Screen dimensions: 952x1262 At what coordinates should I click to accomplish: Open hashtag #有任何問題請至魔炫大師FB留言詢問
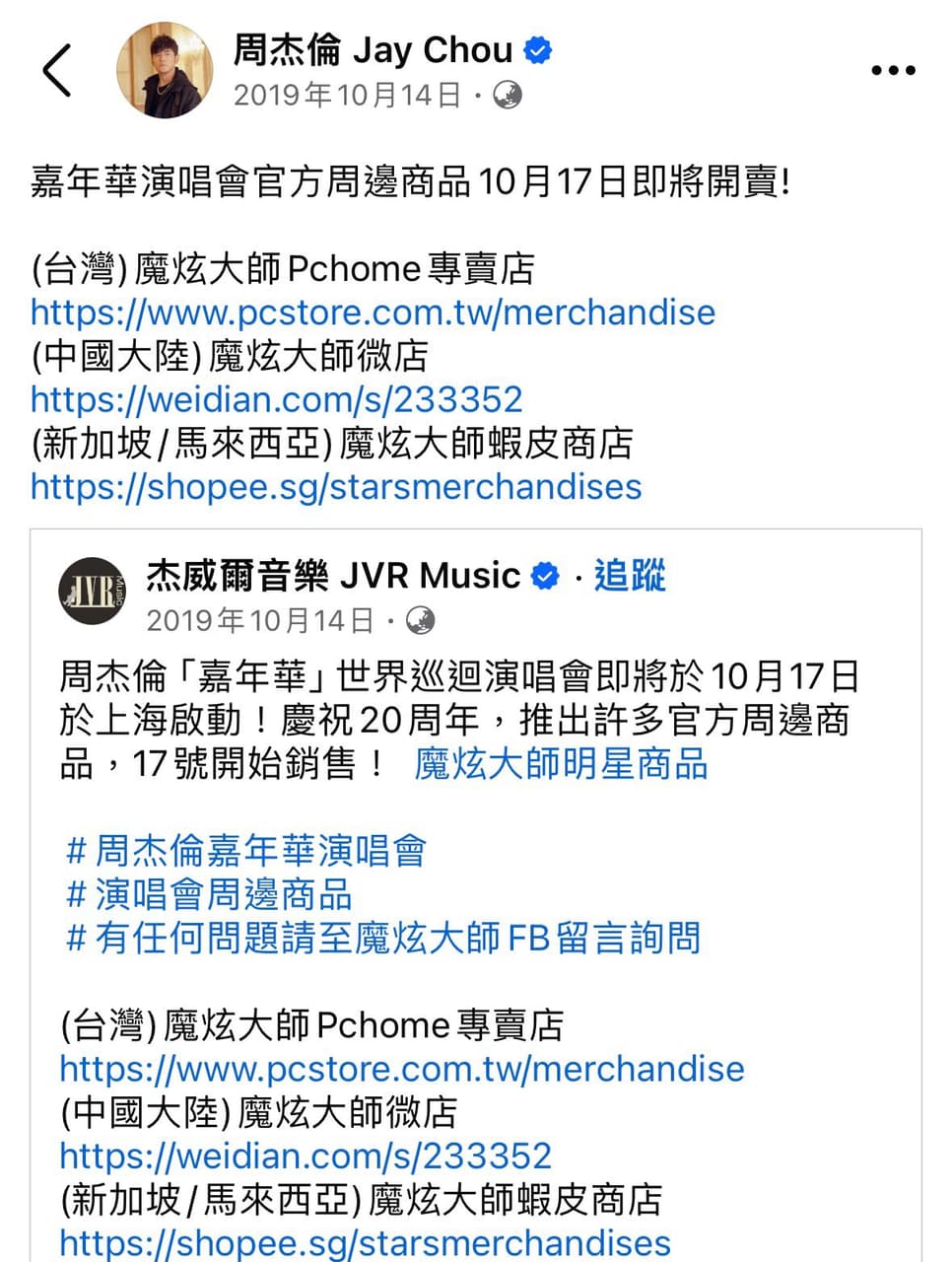point(382,938)
